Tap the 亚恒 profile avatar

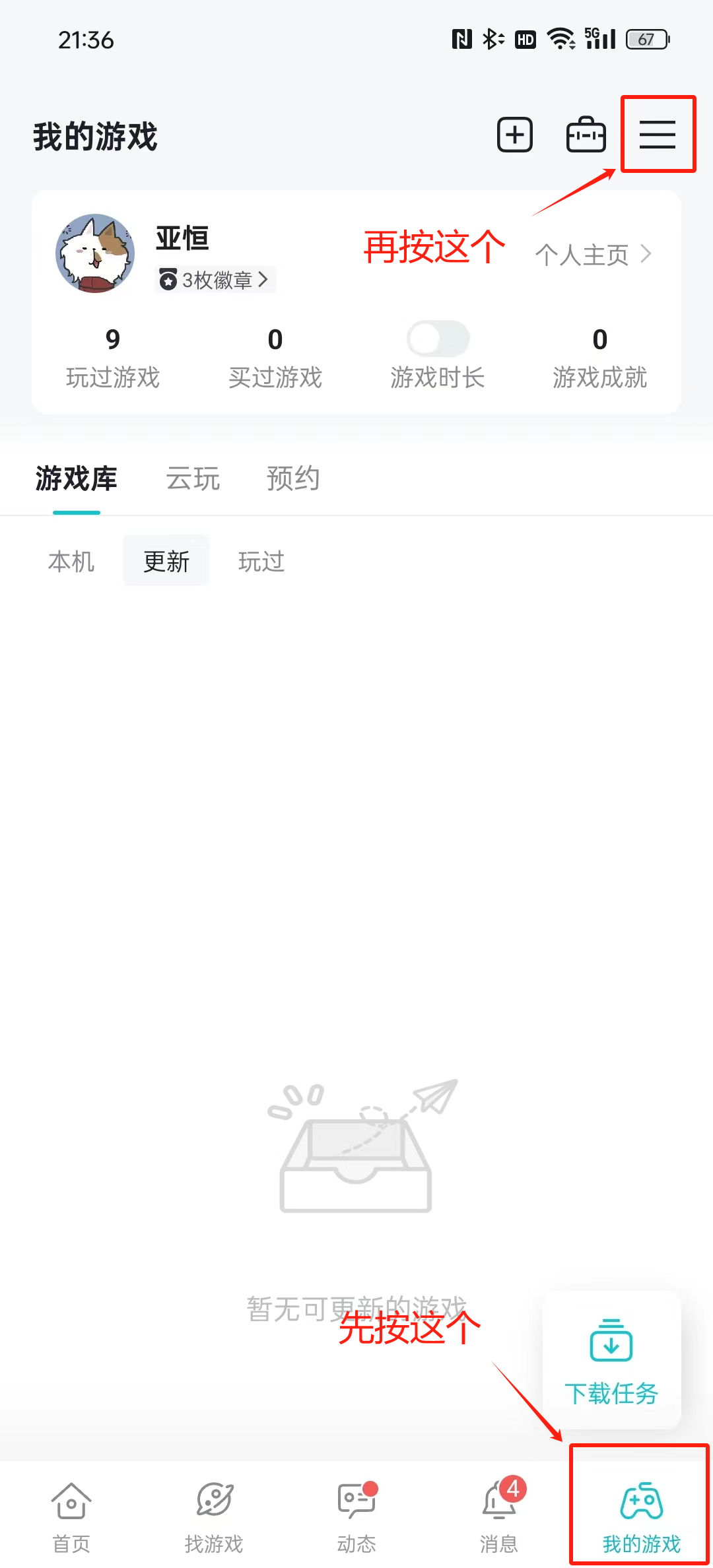pos(95,253)
